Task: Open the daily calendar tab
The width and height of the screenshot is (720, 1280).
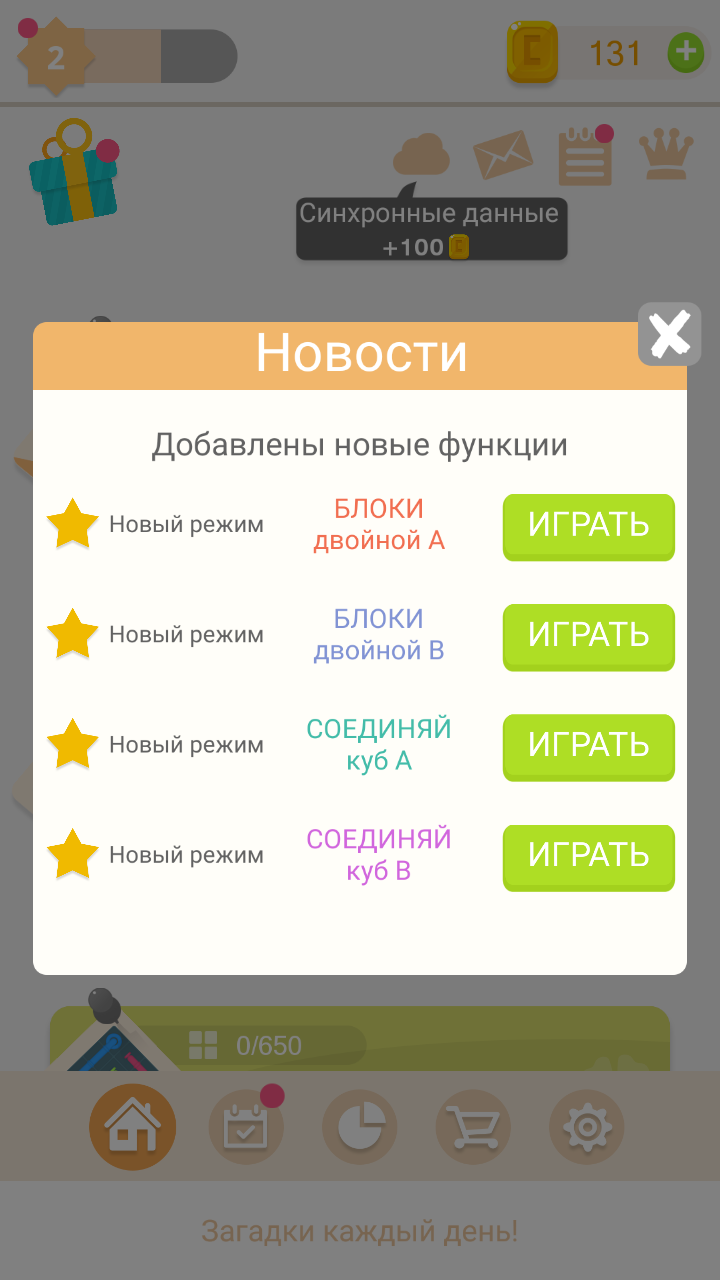Action: pos(246,1128)
